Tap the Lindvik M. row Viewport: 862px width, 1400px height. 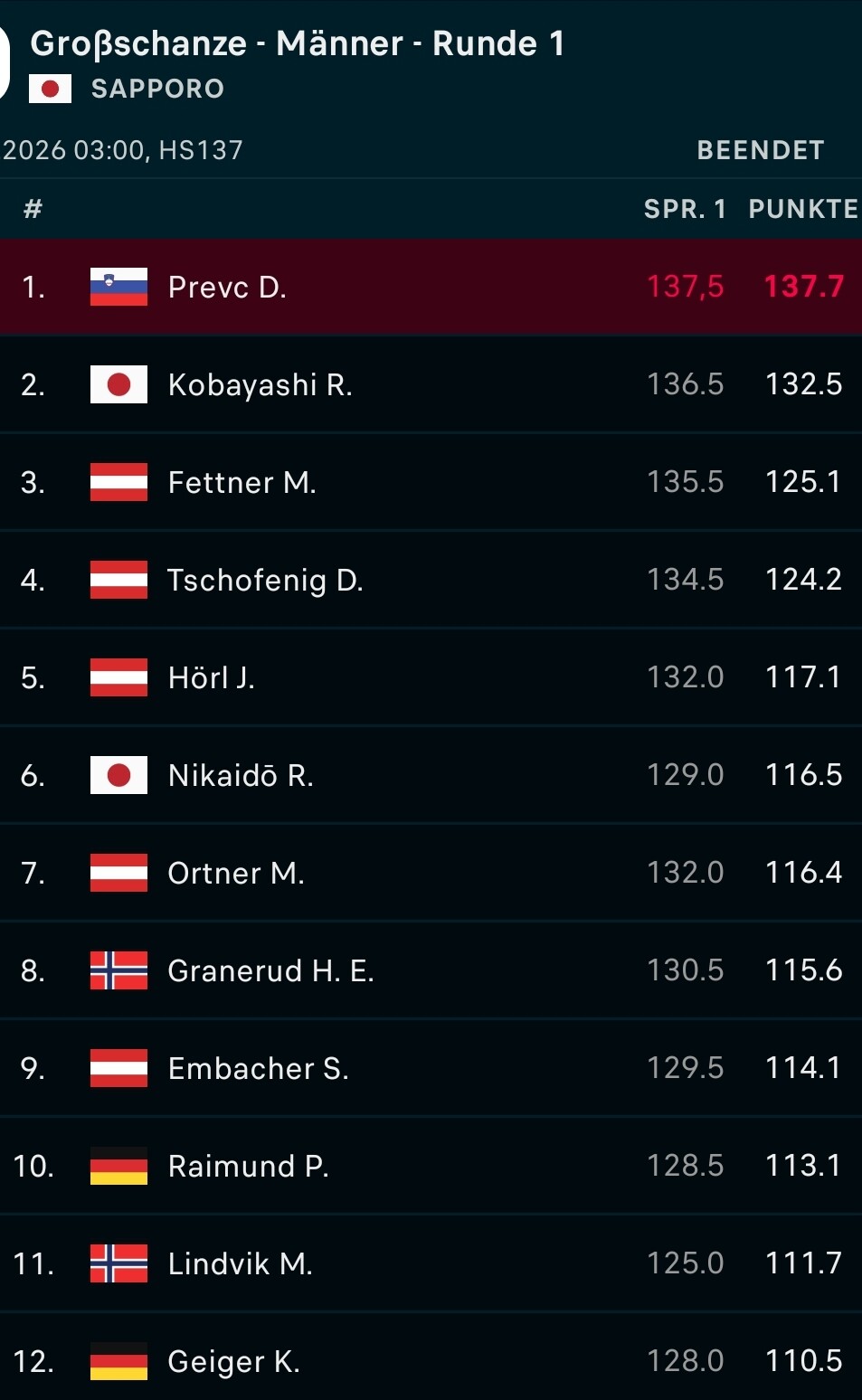tap(431, 1263)
